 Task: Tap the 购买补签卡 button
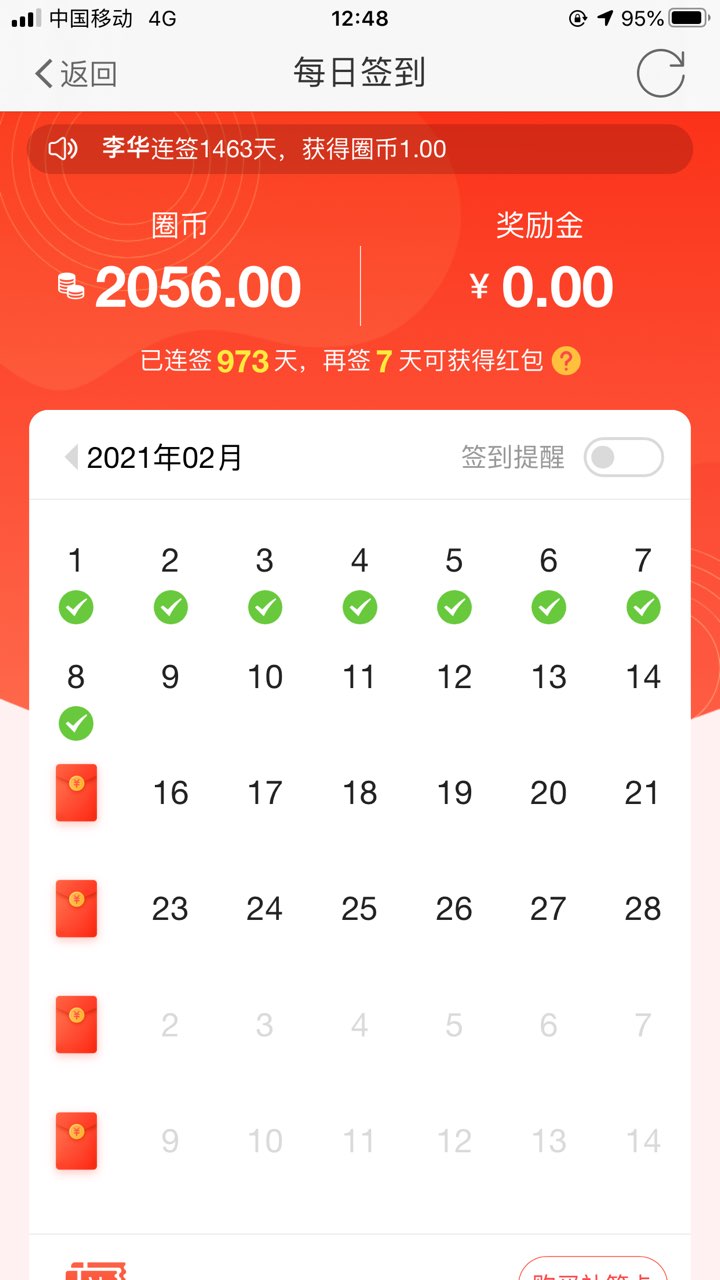point(593,1268)
